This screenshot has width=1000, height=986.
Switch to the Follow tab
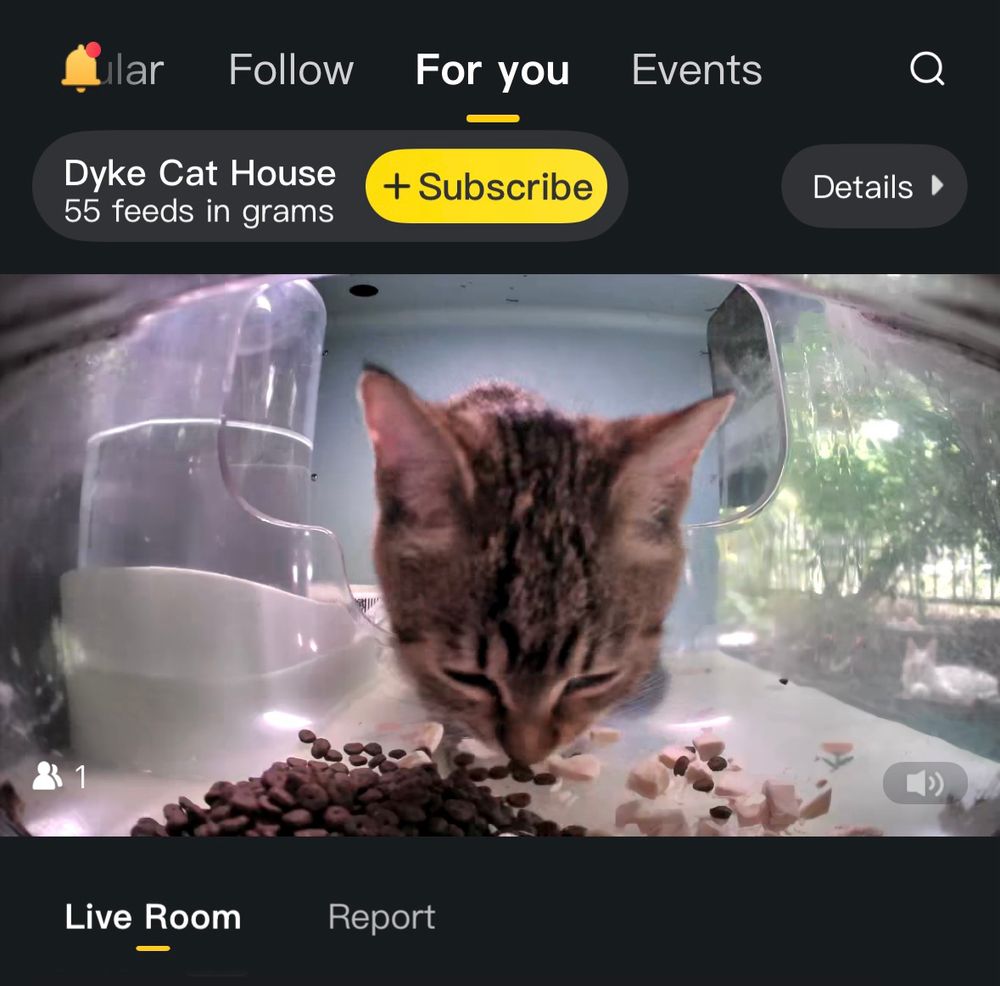pos(291,70)
